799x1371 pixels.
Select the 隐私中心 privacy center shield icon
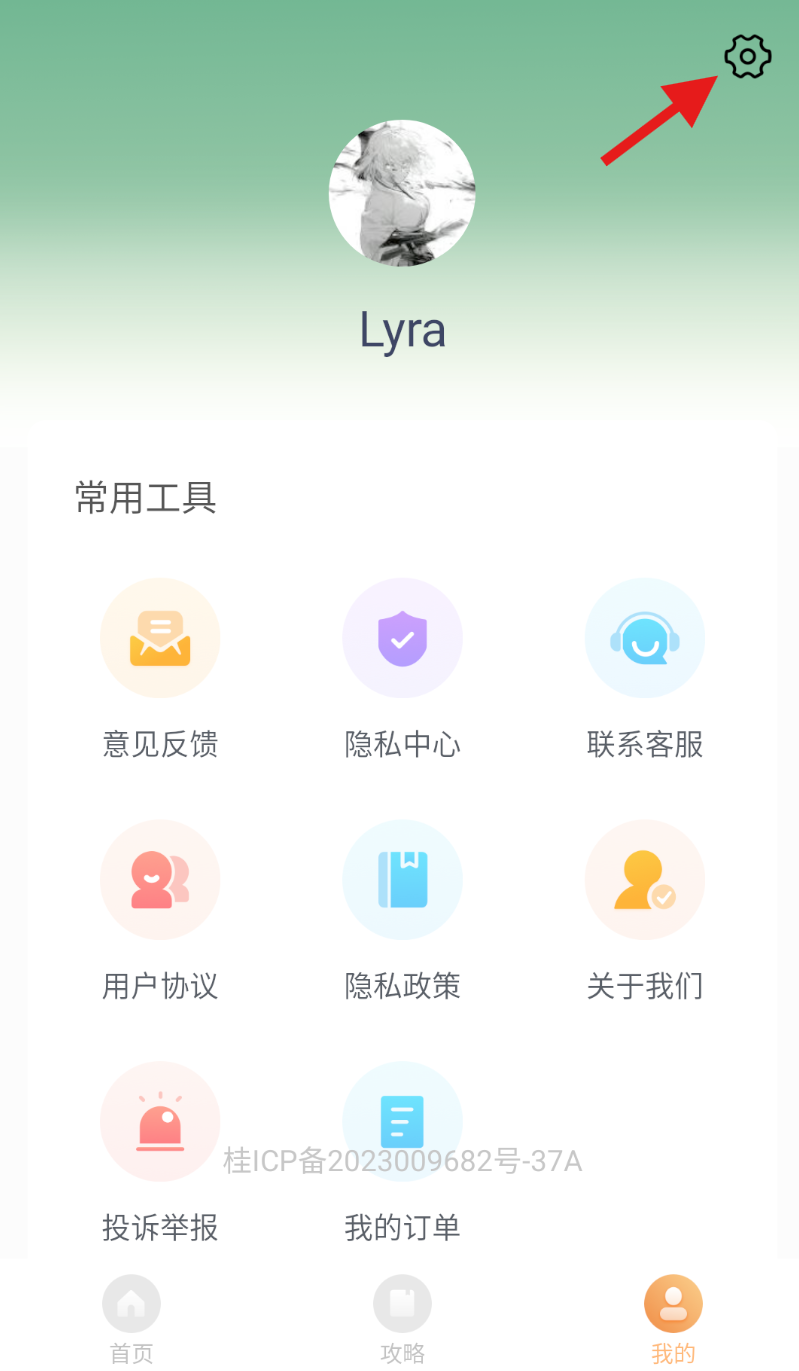(x=402, y=637)
